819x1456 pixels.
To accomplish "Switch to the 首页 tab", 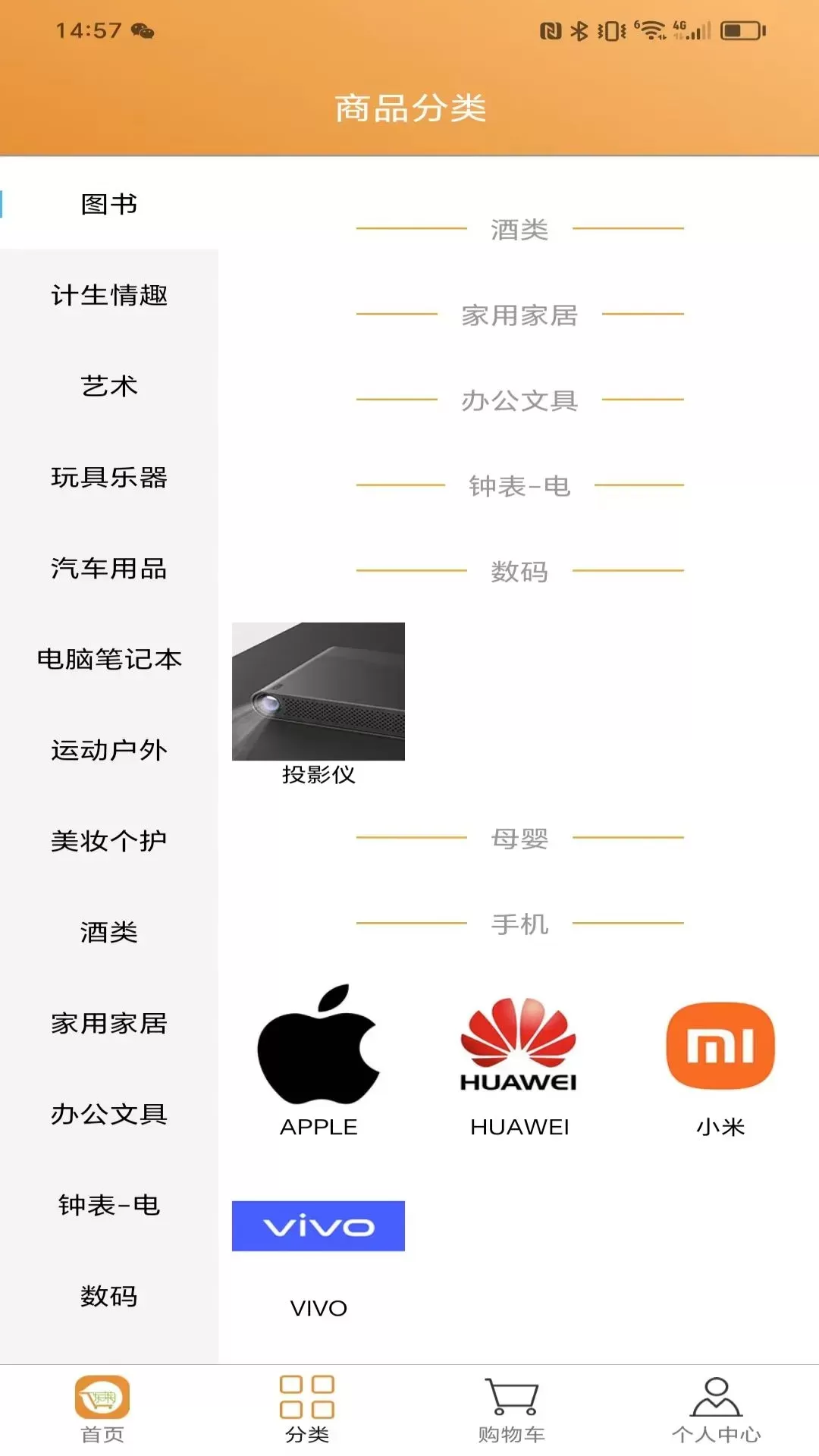I will (102, 1409).
